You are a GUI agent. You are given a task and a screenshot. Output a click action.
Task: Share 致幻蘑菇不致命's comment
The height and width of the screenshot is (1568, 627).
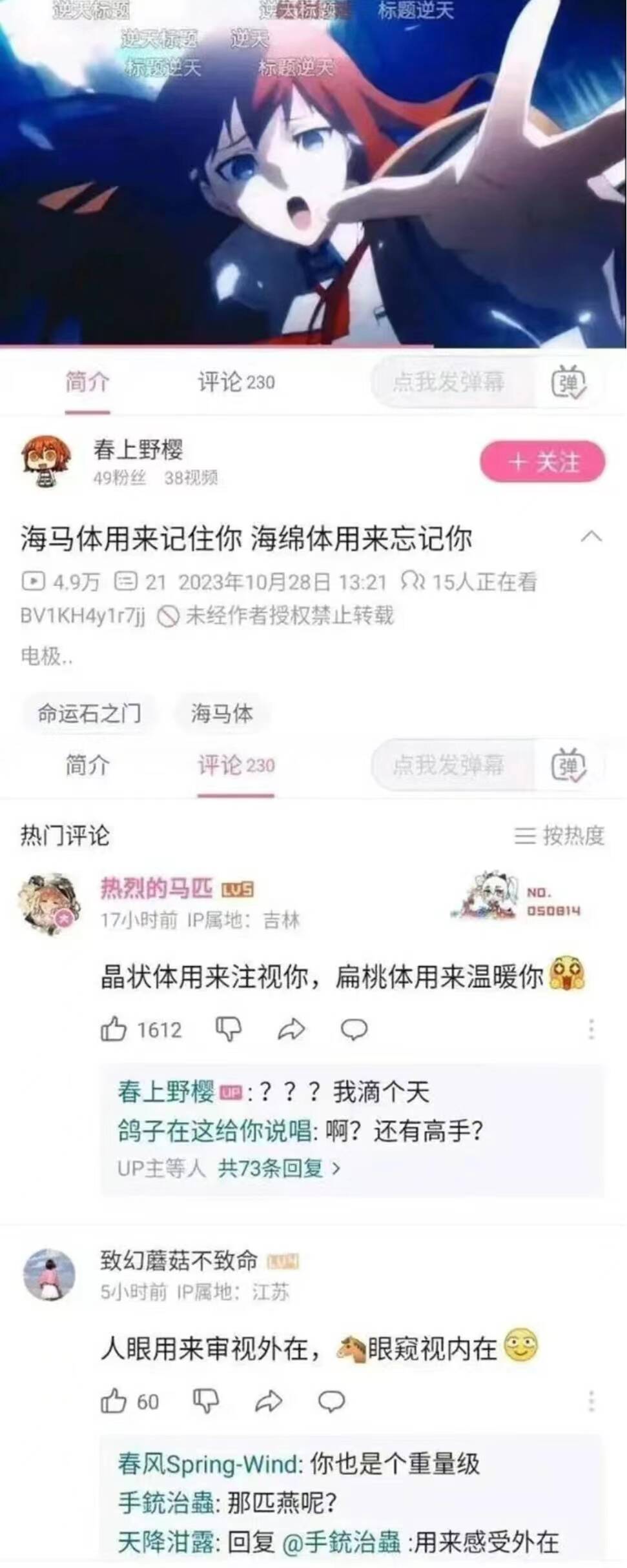pyautogui.click(x=269, y=1401)
